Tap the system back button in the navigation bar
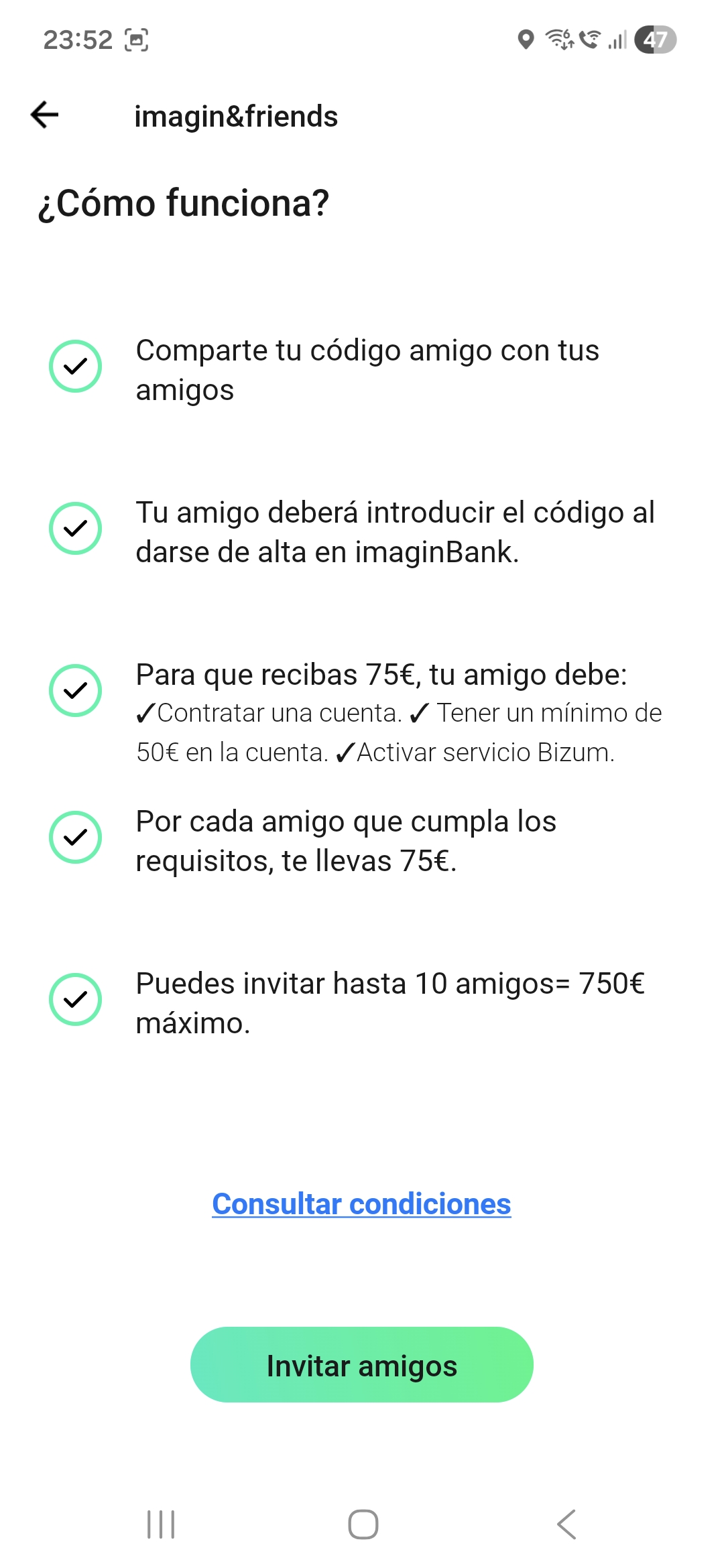 [x=566, y=1524]
